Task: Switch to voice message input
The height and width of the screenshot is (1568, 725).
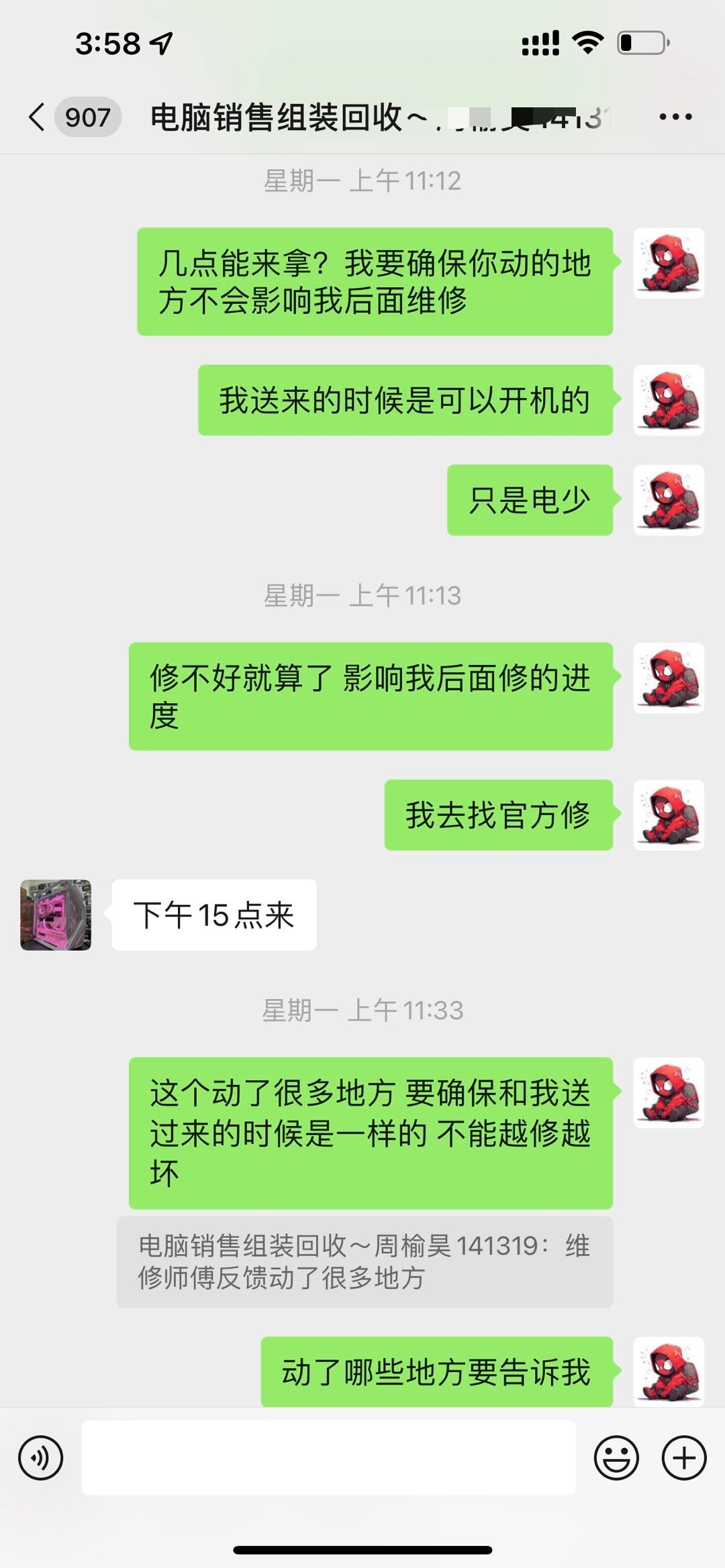Action: (x=41, y=1457)
